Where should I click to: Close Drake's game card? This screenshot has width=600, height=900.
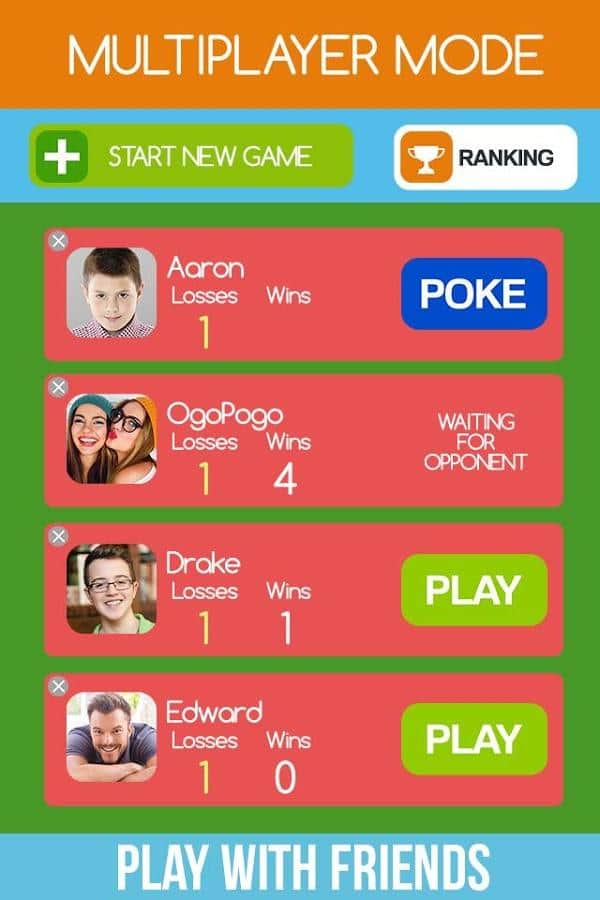pos(58,536)
